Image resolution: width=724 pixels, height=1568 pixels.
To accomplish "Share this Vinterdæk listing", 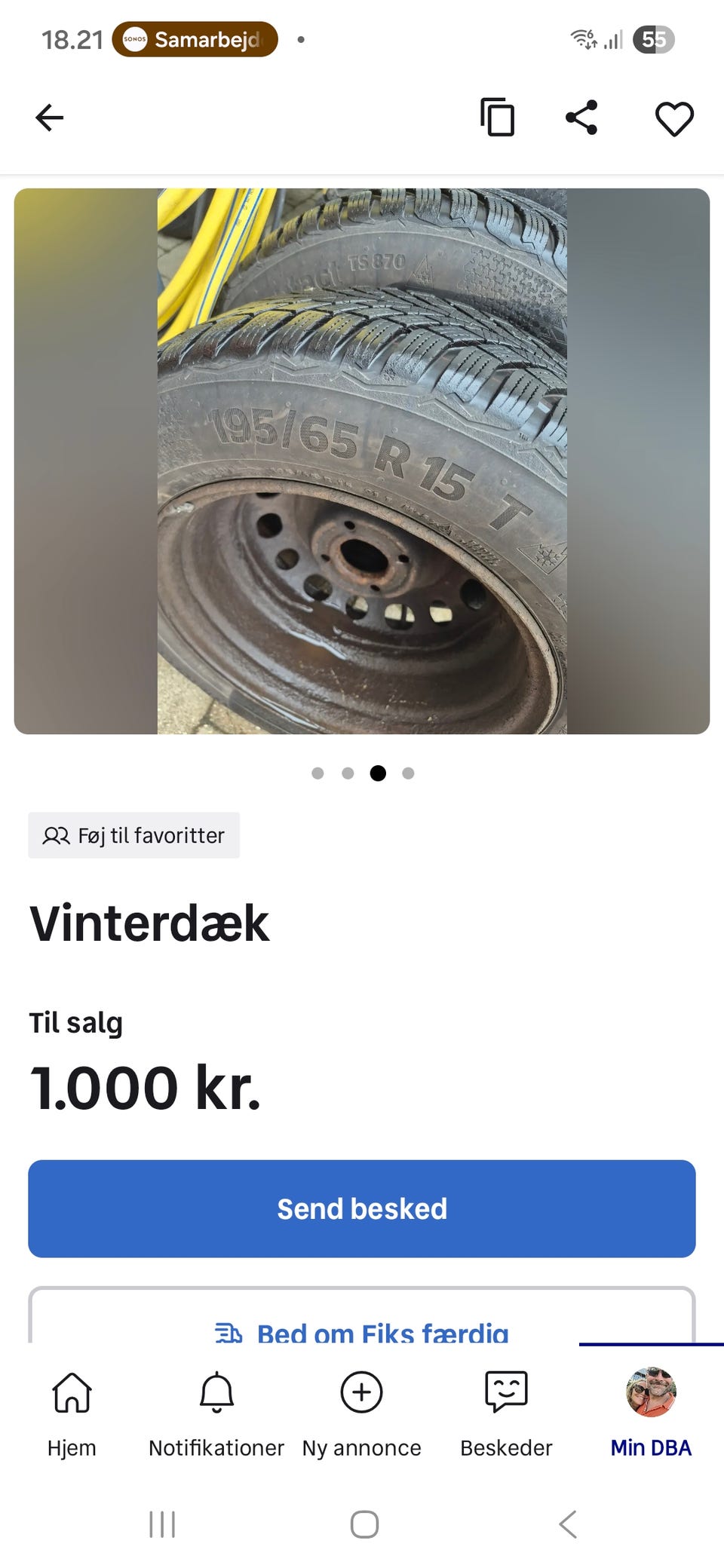I will click(x=581, y=118).
